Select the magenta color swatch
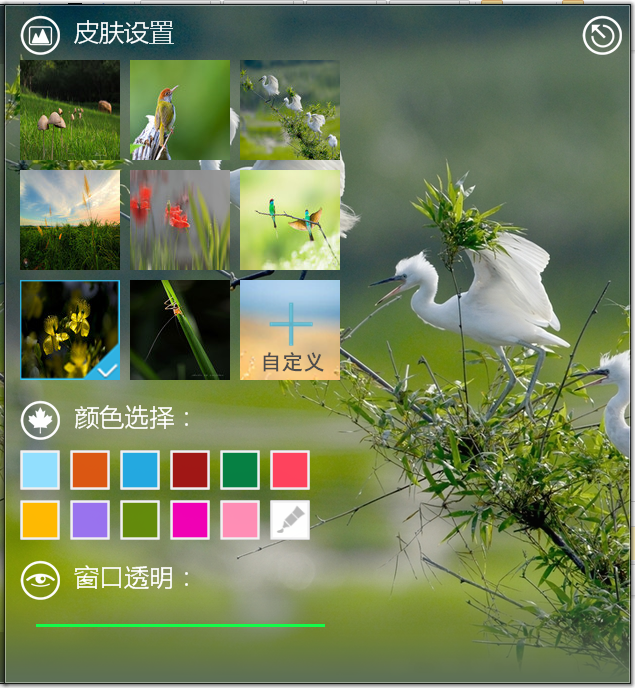This screenshot has height=688, width=635. pos(190,520)
